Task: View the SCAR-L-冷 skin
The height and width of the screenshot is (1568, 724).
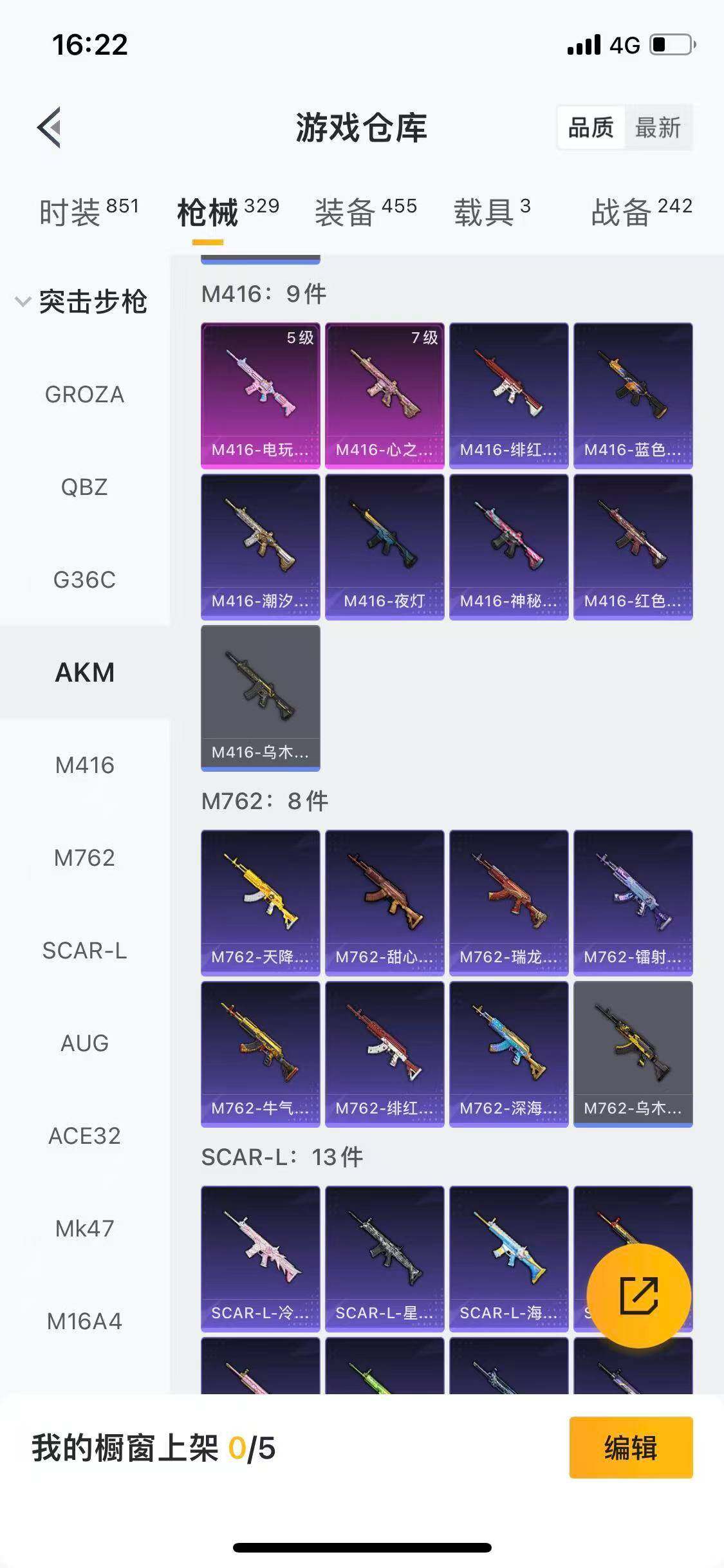Action: click(261, 1258)
